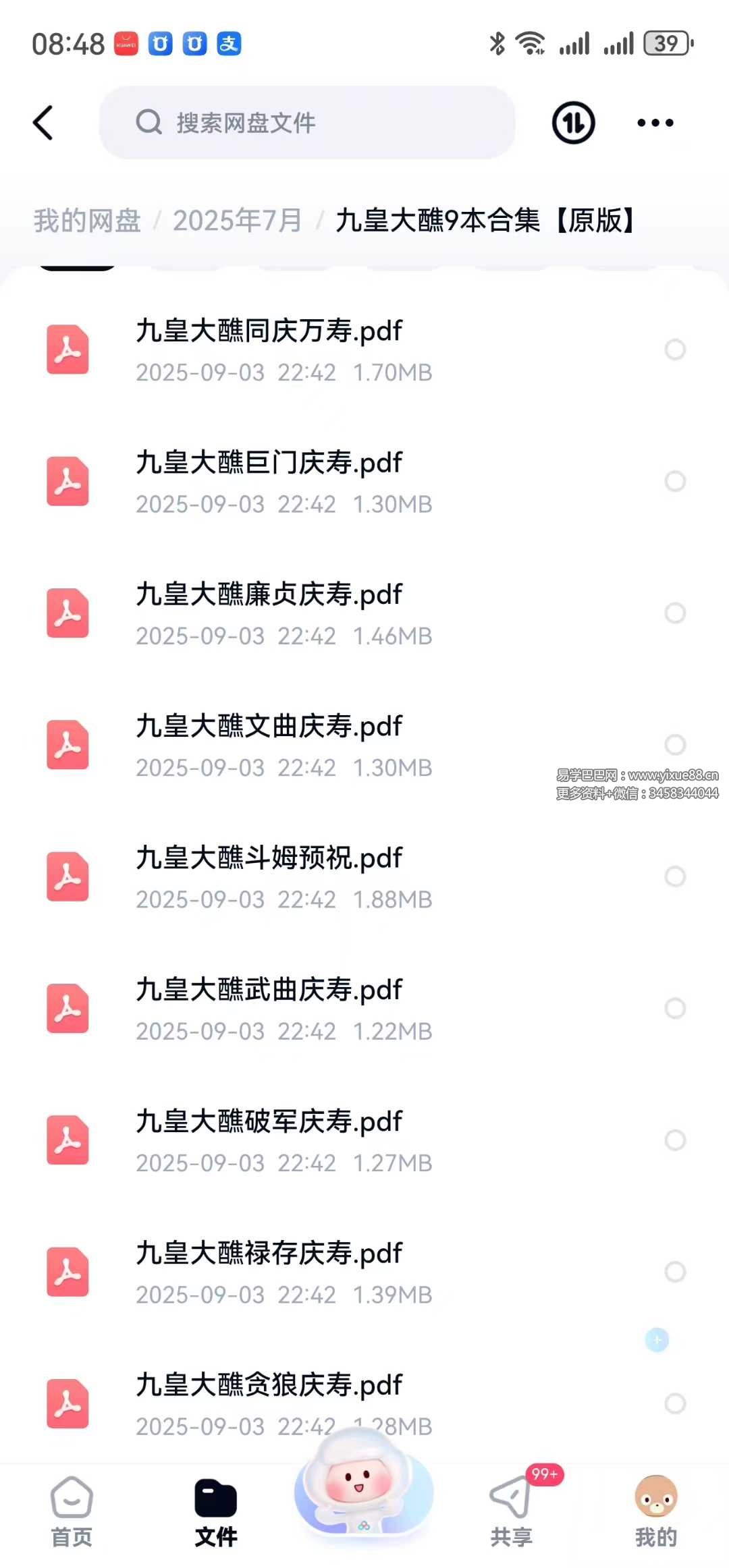This screenshot has width=729, height=1568.
Task: Select 九皇大醮贪狼庆寿.pdf selection circle
Action: [x=674, y=1404]
